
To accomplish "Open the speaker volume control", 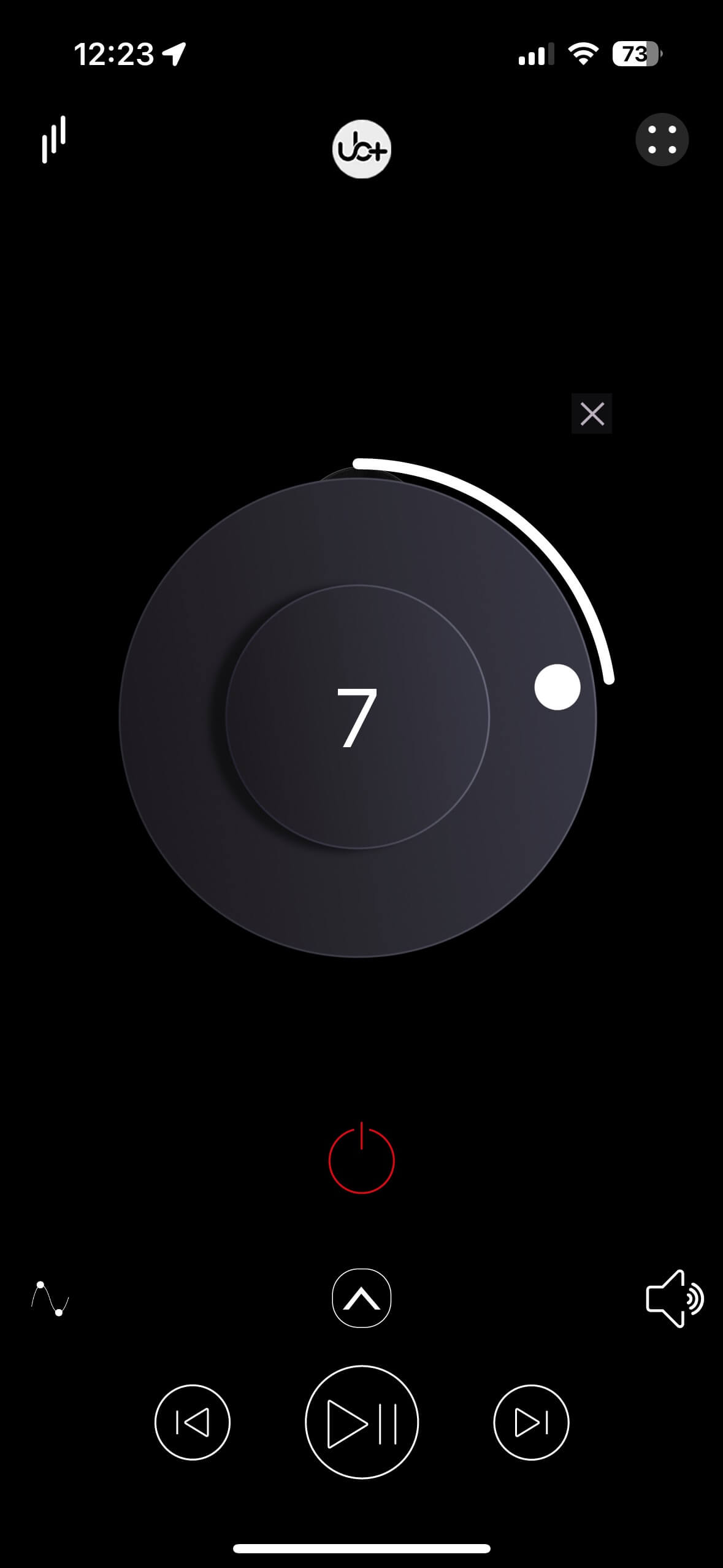I will tap(673, 1298).
